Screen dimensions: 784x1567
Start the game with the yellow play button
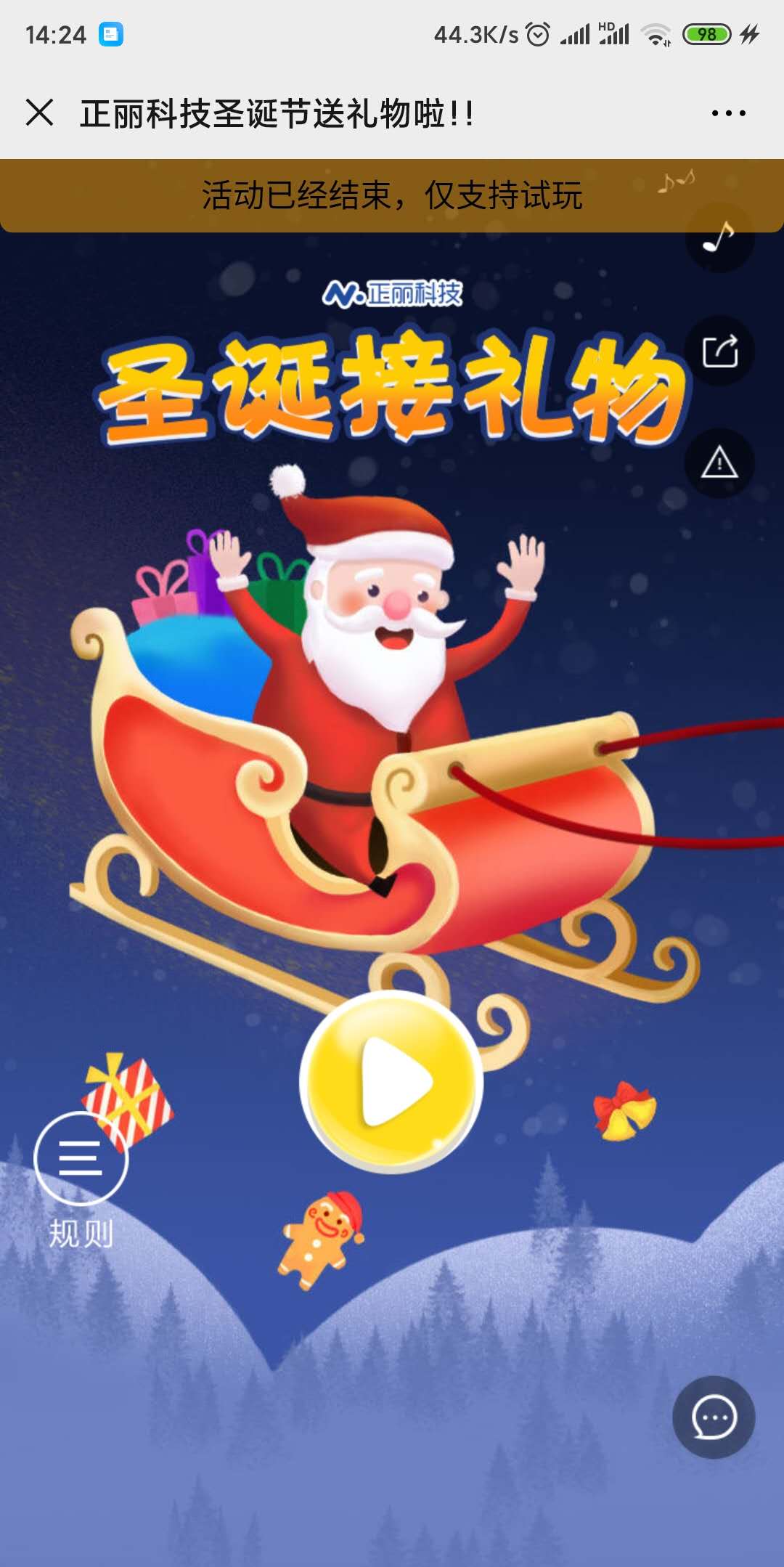click(391, 1081)
